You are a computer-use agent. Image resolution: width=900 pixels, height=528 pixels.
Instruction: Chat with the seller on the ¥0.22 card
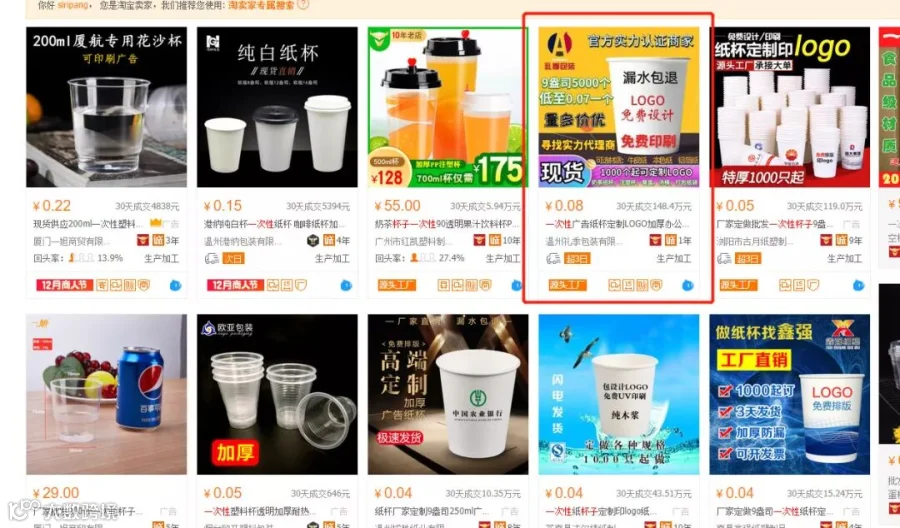pyautogui.click(x=176, y=285)
